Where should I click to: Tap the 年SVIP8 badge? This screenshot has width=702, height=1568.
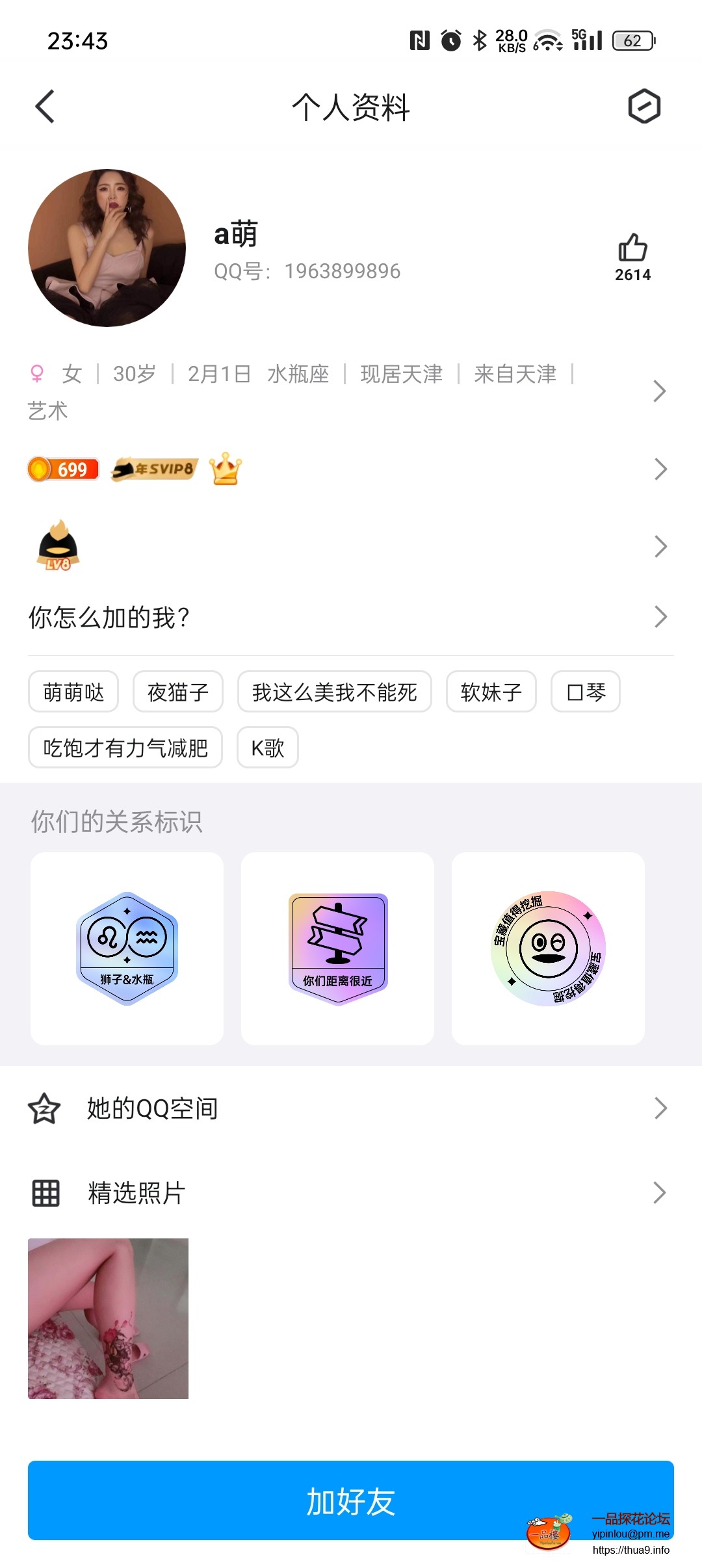coord(153,469)
